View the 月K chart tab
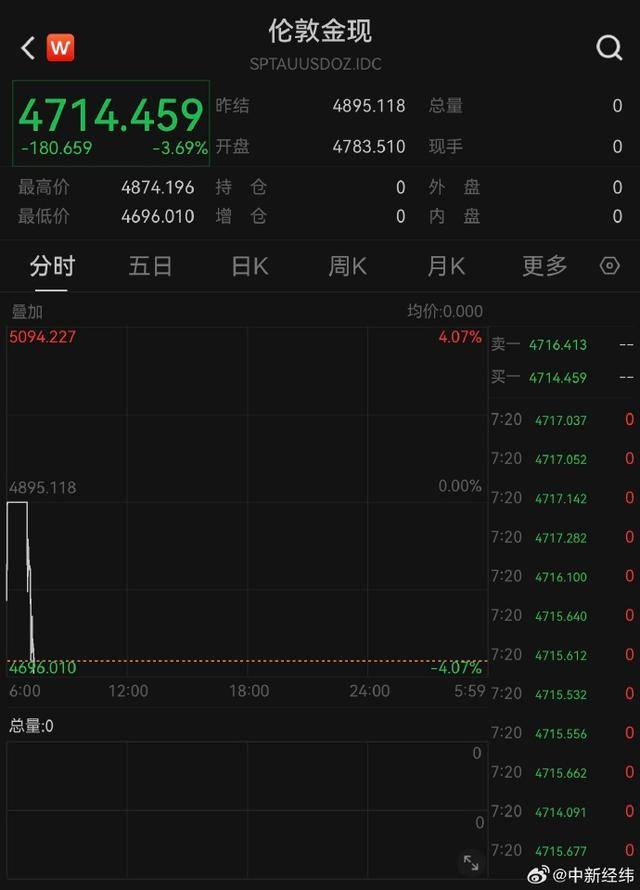Image resolution: width=640 pixels, height=890 pixels. tap(446, 266)
